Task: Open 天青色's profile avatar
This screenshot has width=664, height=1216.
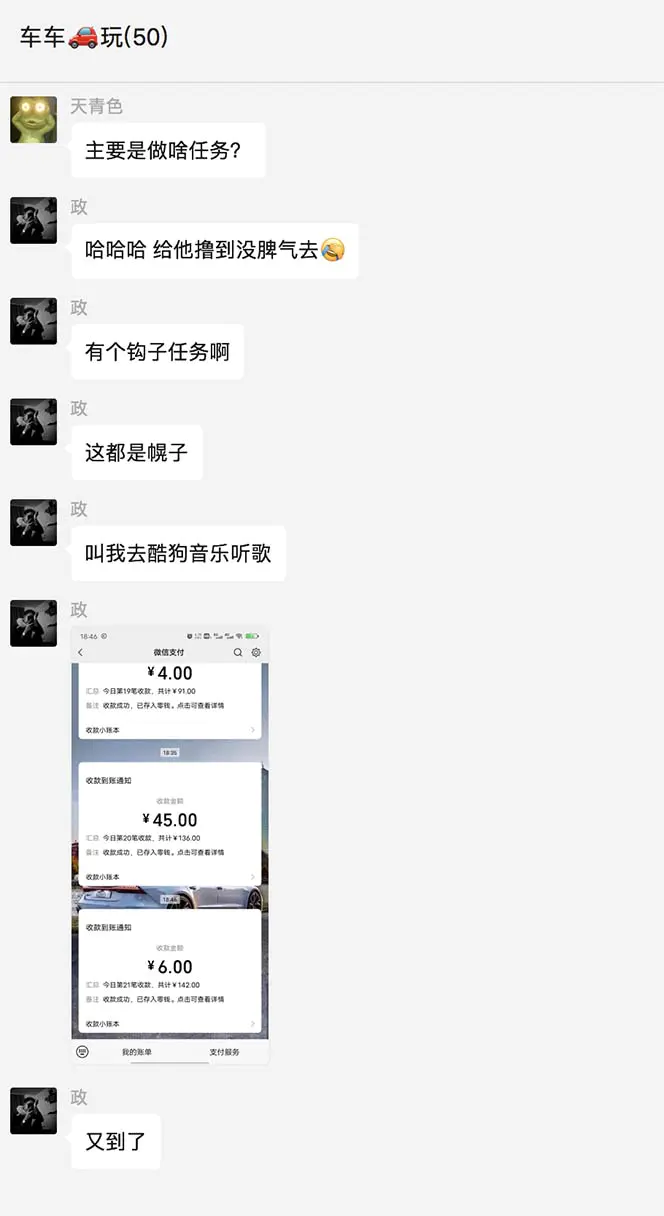Action: pos(33,120)
